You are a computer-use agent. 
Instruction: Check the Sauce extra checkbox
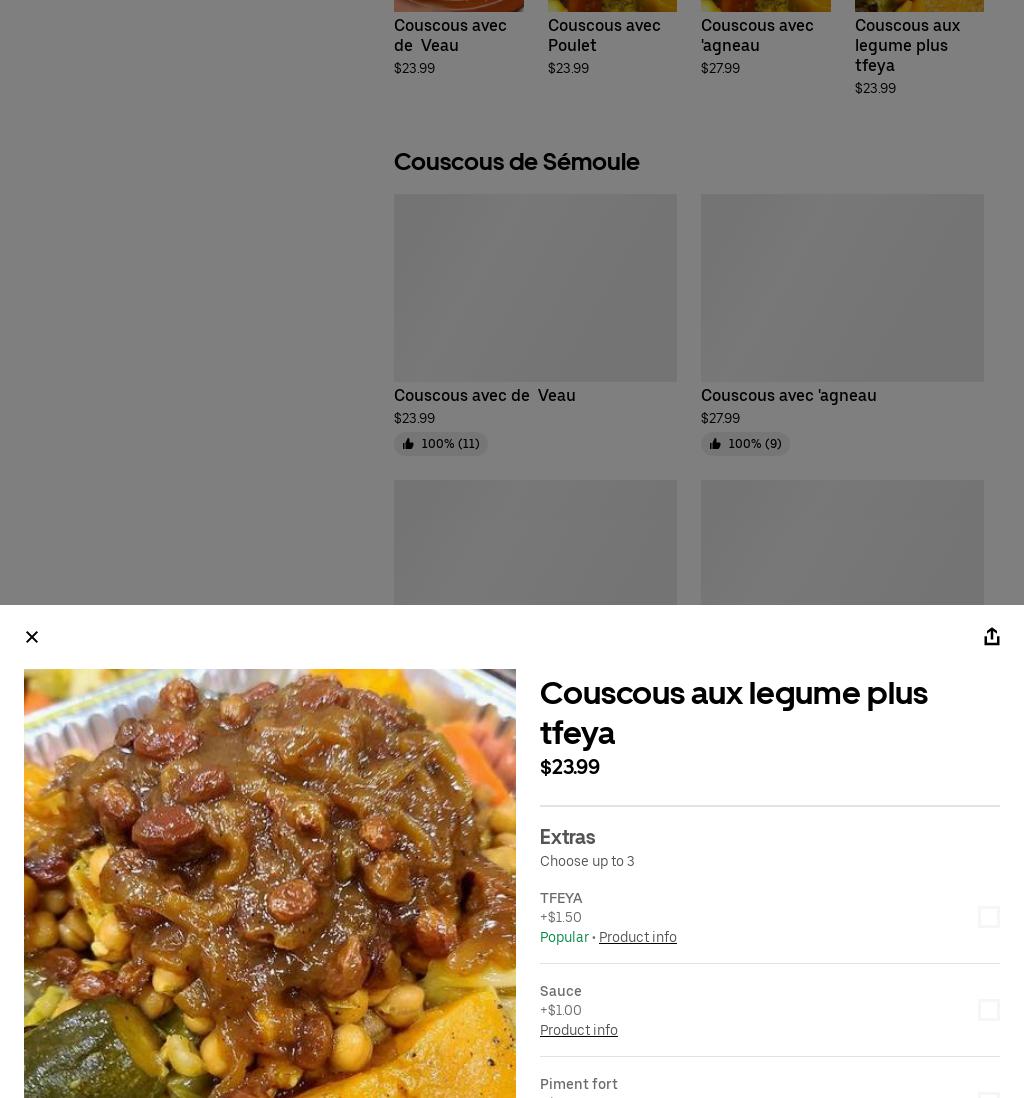[x=989, y=1010]
